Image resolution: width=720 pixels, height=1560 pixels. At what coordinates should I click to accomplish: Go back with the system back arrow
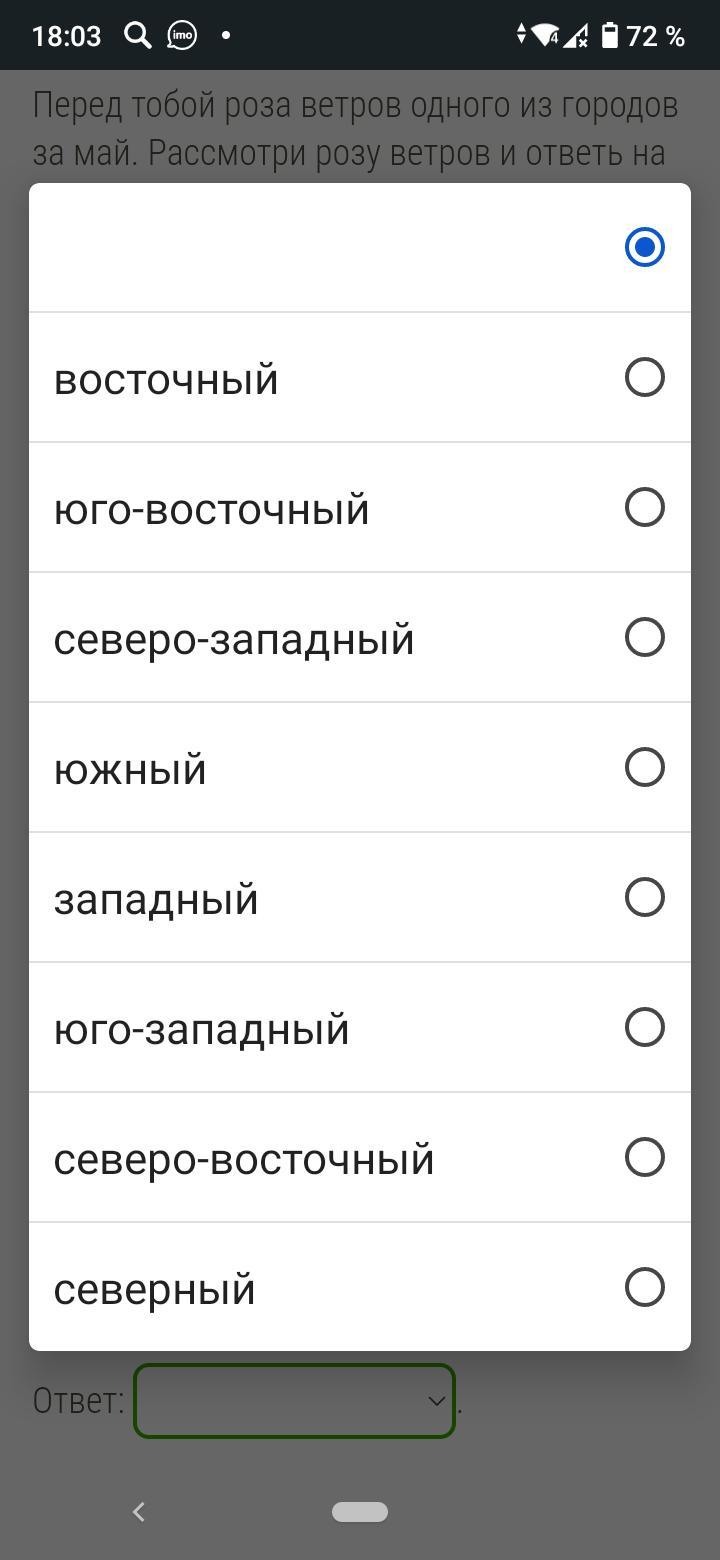[x=139, y=1512]
